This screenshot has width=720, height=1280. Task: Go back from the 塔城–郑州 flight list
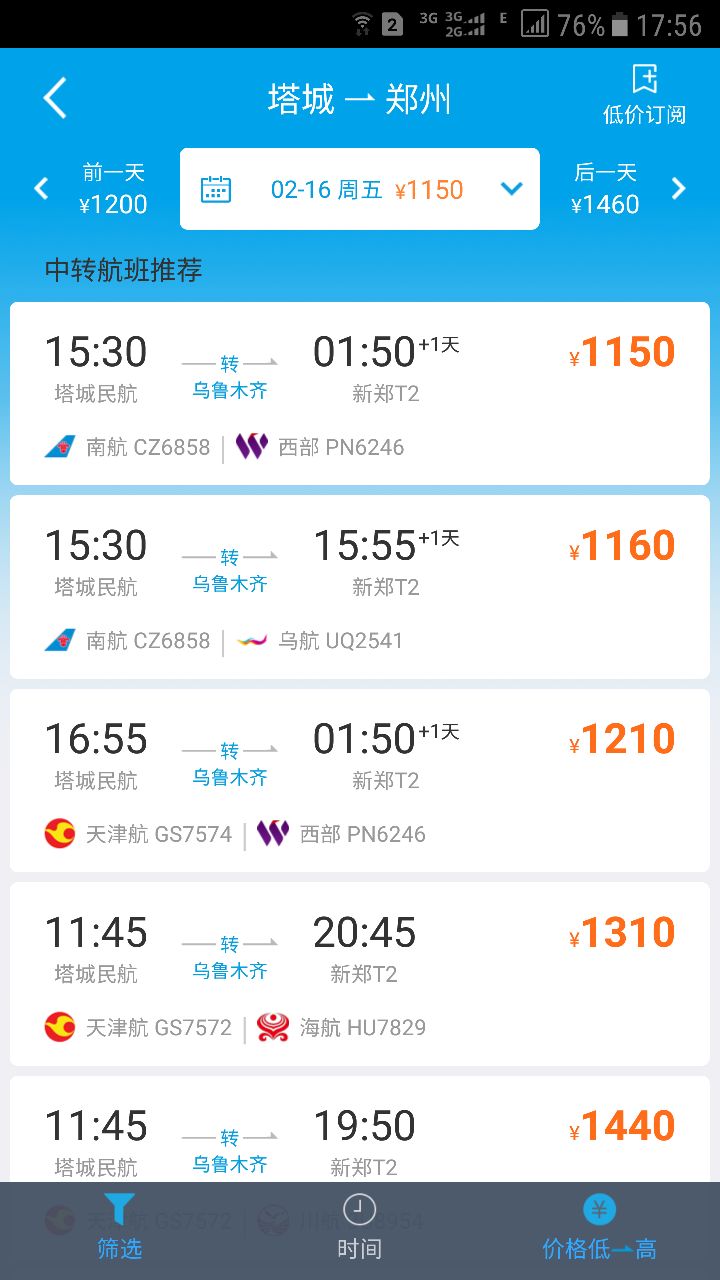pyautogui.click(x=55, y=99)
